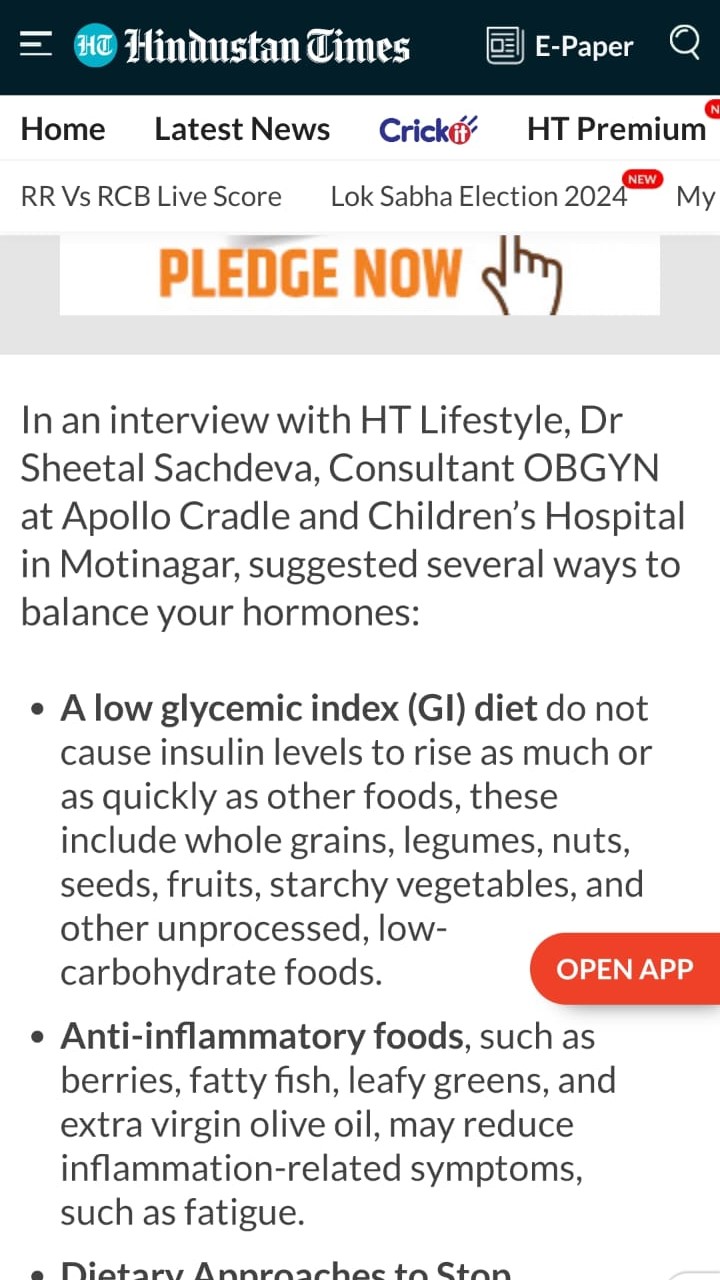720x1280 pixels.
Task: Open Lok Sabha Election 2024
Action: [479, 196]
